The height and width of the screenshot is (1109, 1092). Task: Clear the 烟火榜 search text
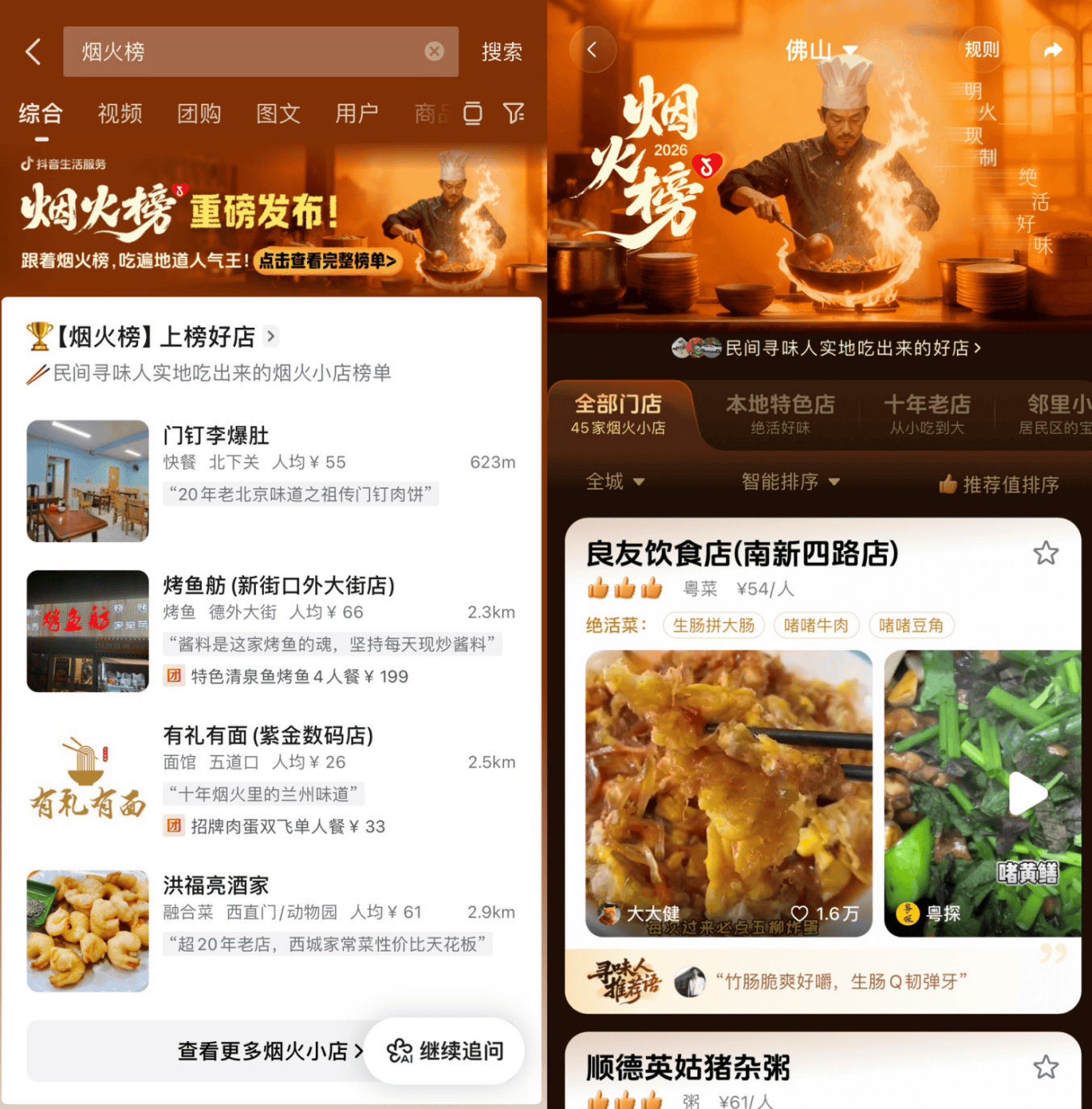pos(435,52)
